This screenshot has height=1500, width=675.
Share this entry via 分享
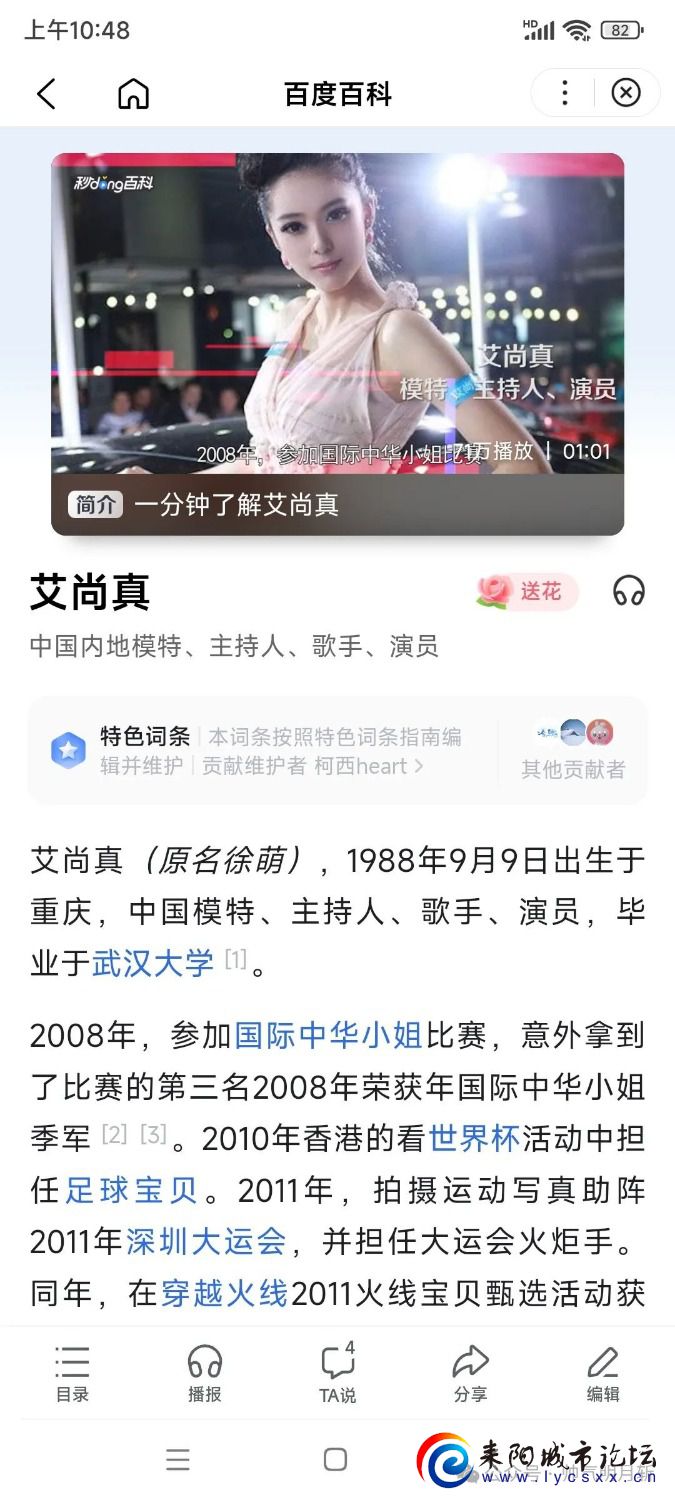tap(470, 1374)
